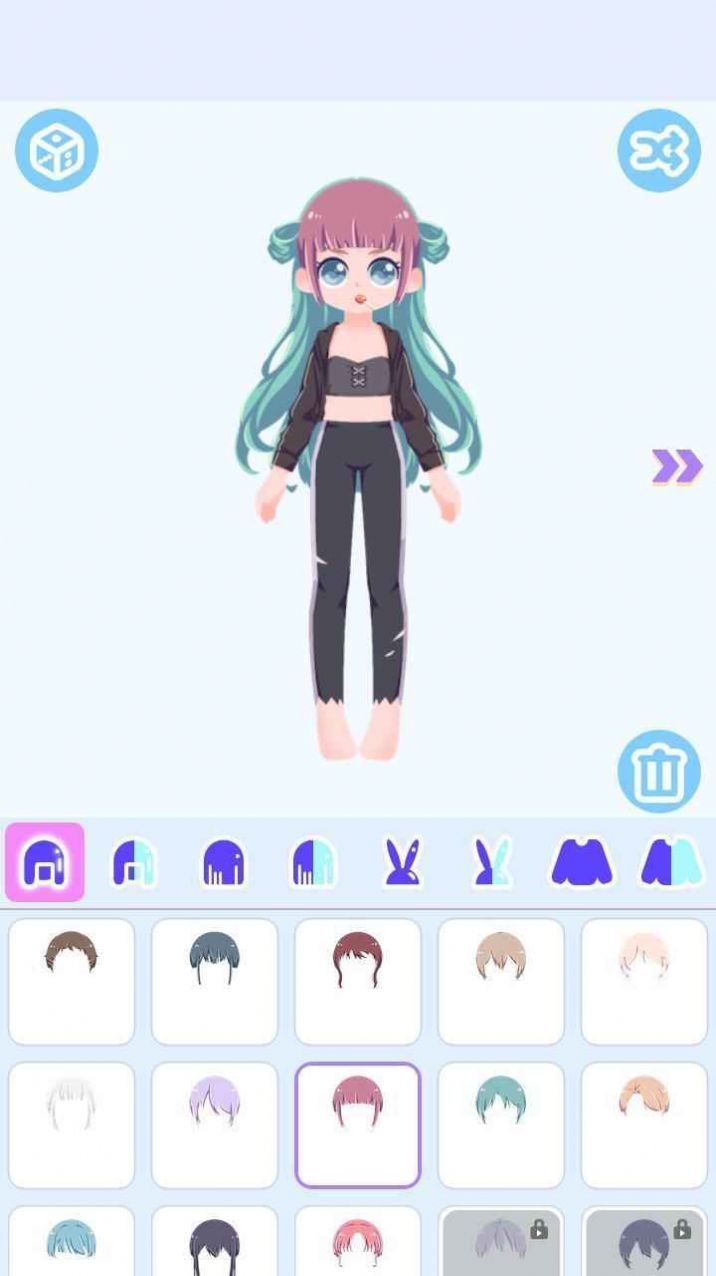The image size is (716, 1276).
Task: Tap the shuffle button
Action: (658, 151)
